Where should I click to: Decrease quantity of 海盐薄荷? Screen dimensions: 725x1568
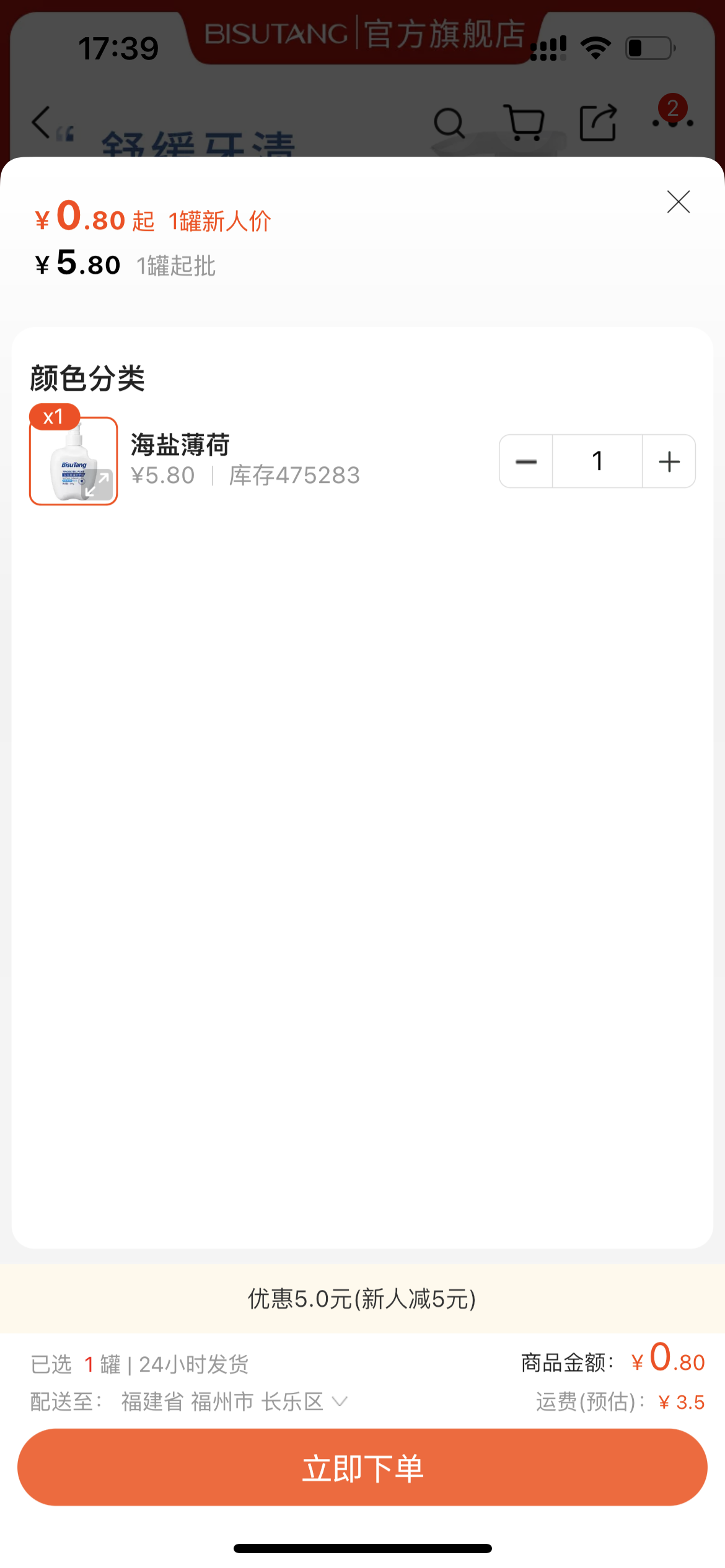coord(526,461)
